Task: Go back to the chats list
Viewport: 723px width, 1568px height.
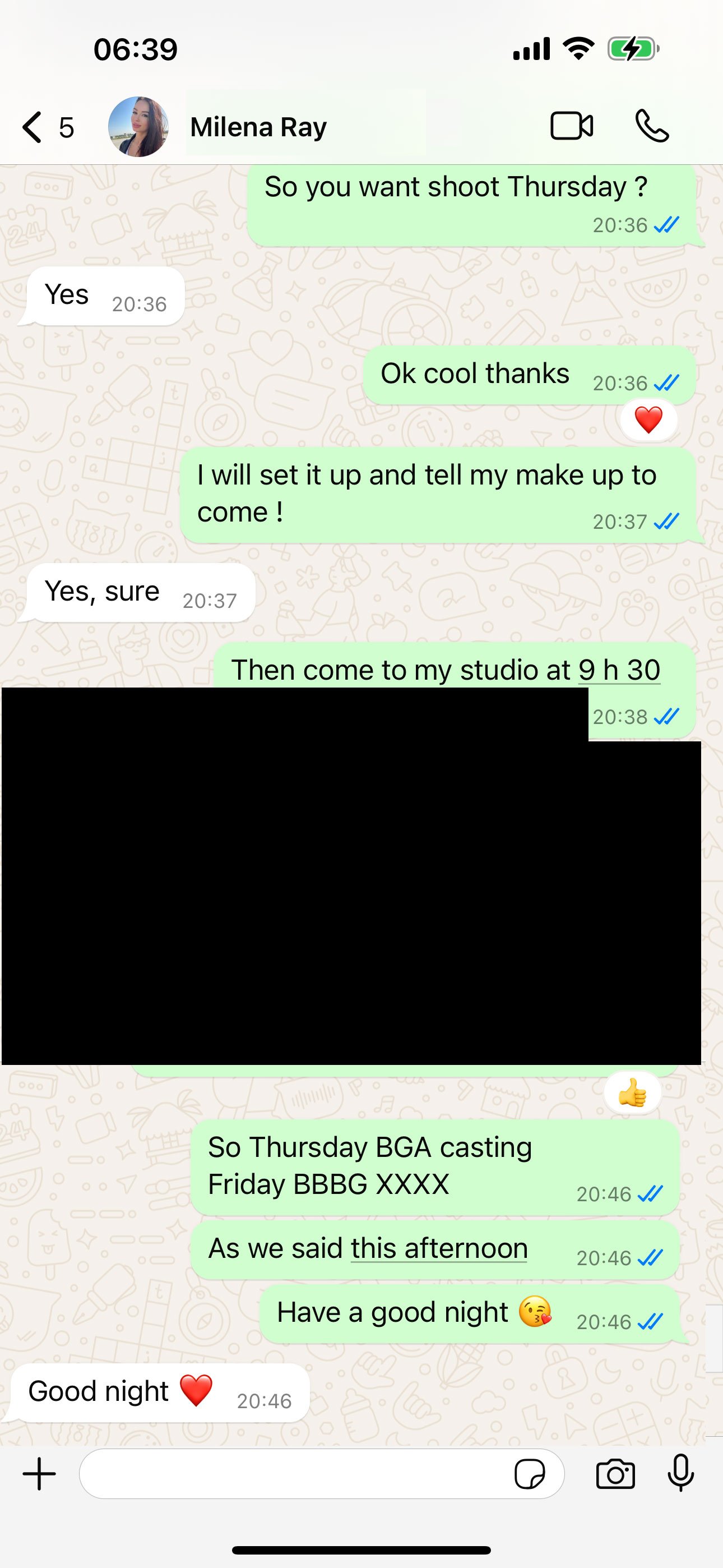Action: [x=34, y=127]
